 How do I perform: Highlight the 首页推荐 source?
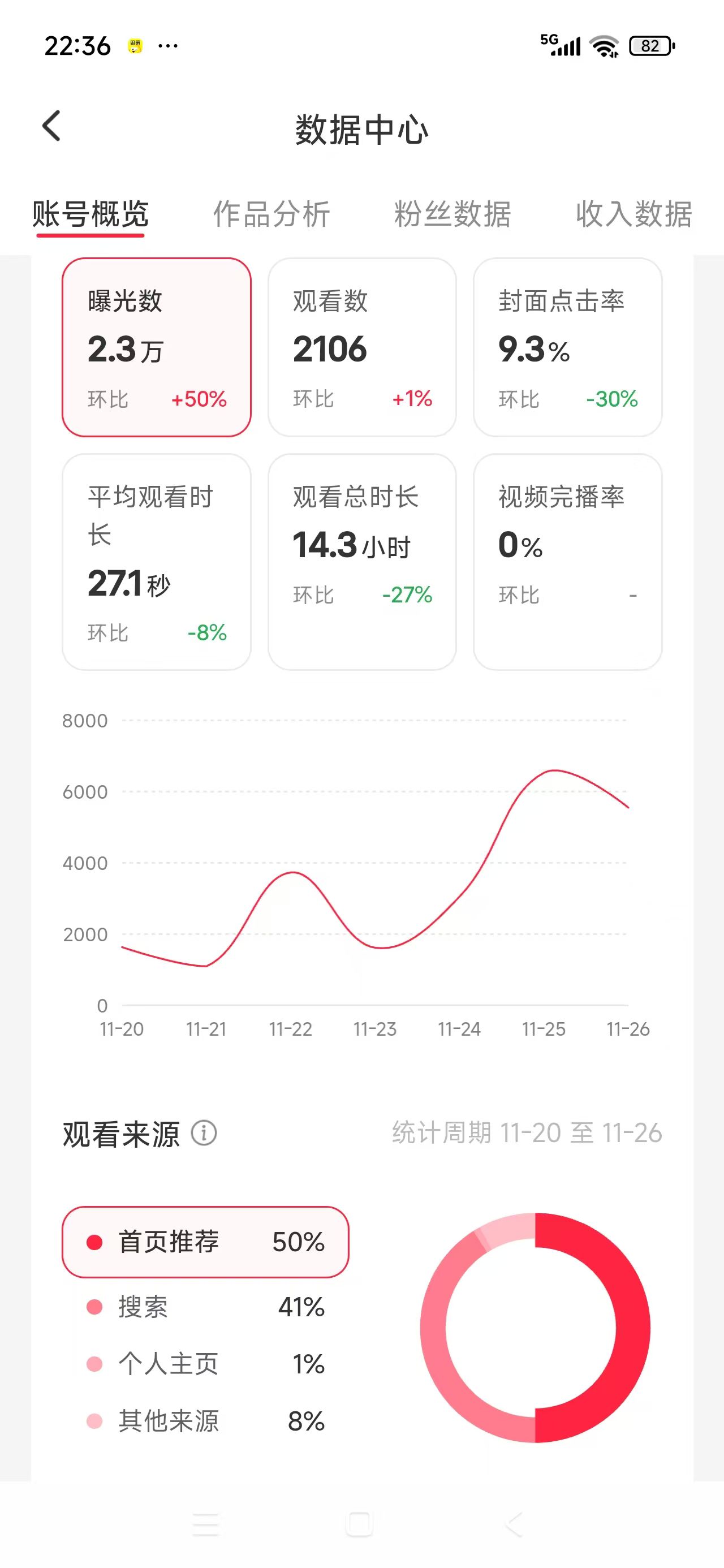pyautogui.click(x=205, y=1242)
